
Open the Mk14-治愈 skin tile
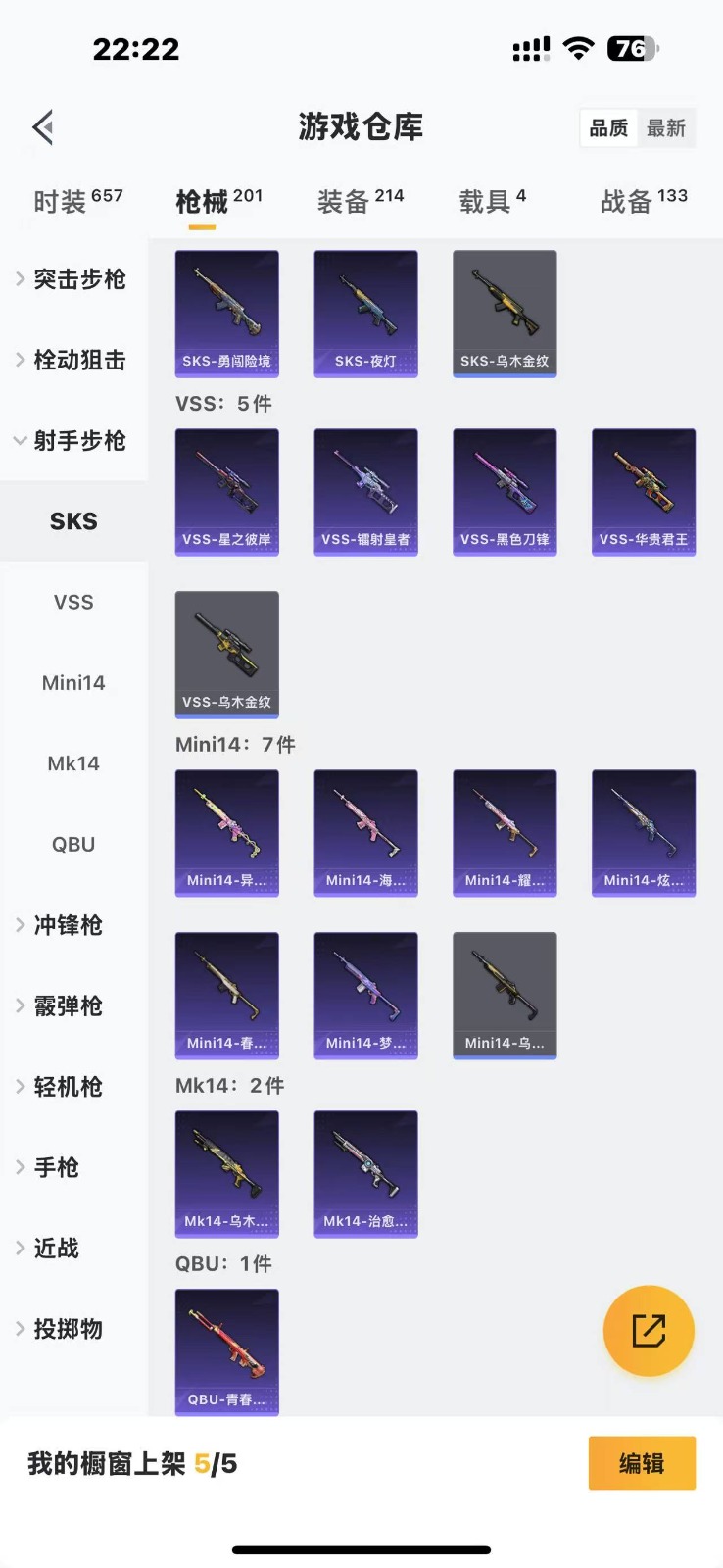pos(365,1174)
